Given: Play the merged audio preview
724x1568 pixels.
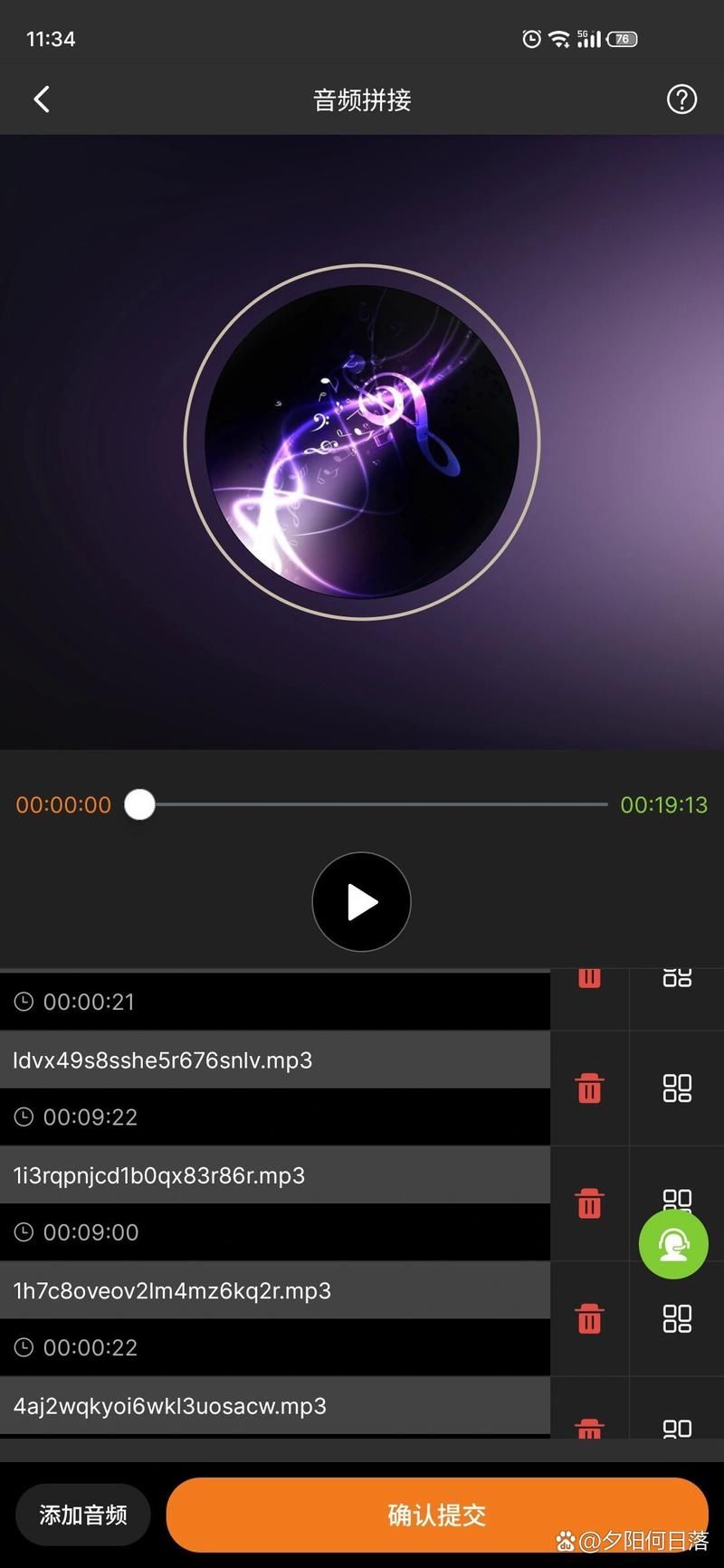Looking at the screenshot, I should click(361, 902).
